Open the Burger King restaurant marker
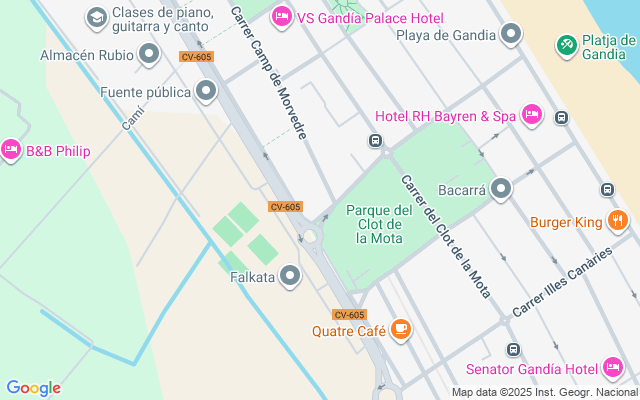The height and width of the screenshot is (400, 640). point(619,221)
